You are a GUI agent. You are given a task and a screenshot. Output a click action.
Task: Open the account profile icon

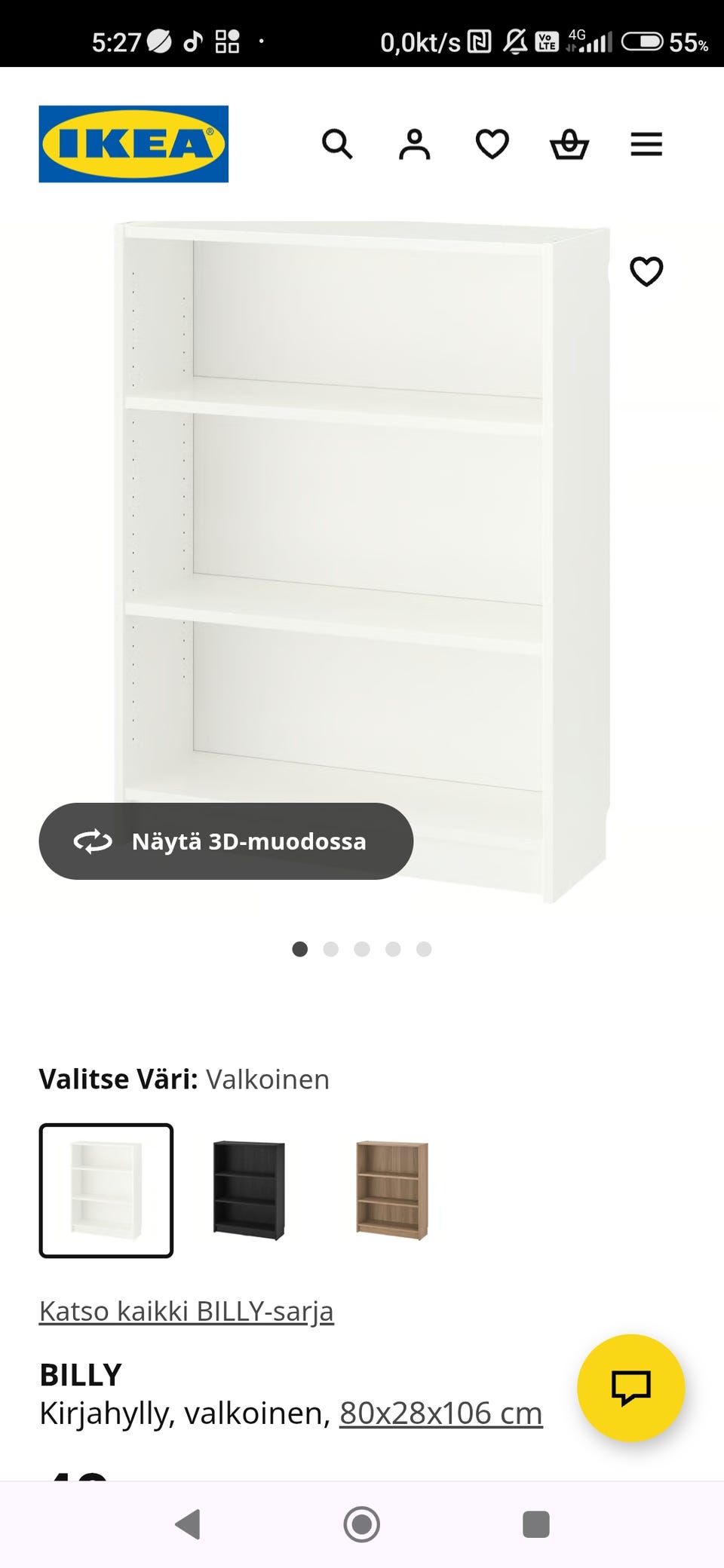point(414,143)
